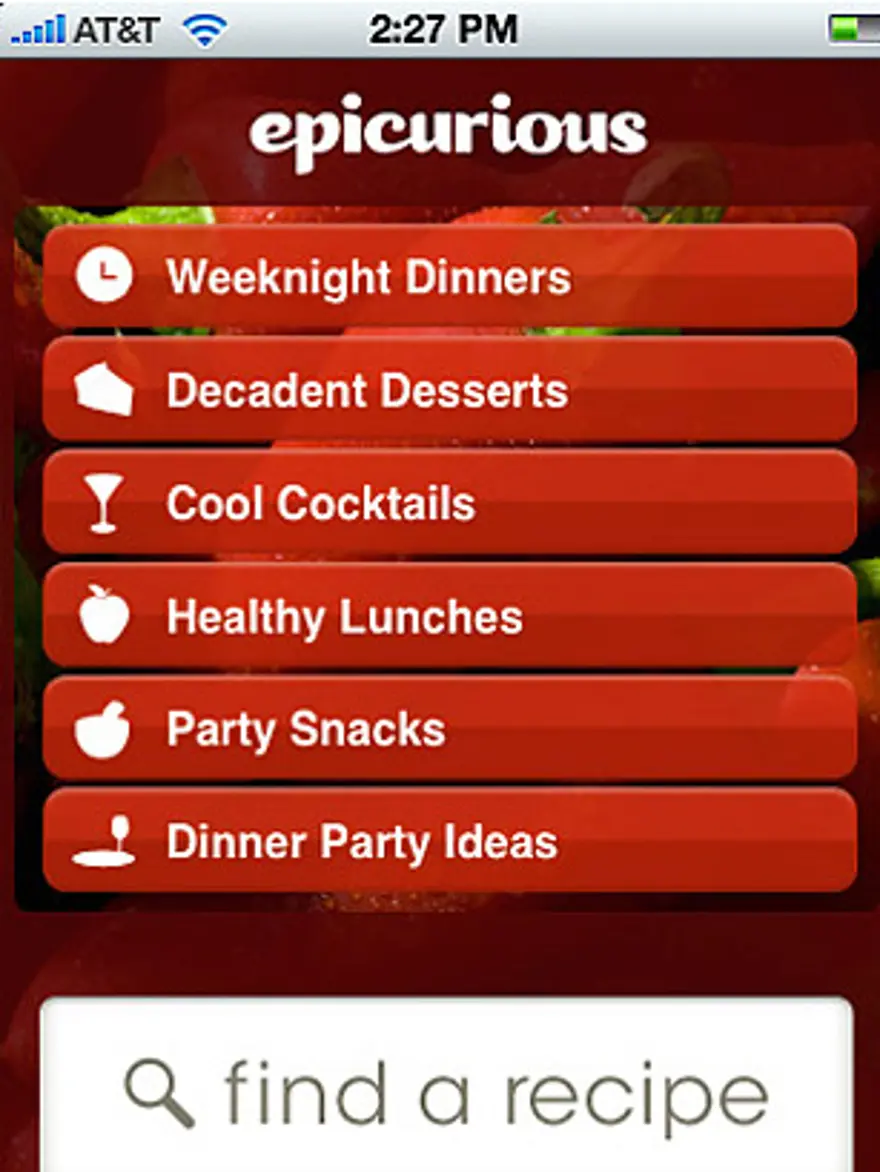
Task: Browse Decadent Desserts
Action: (x=450, y=390)
